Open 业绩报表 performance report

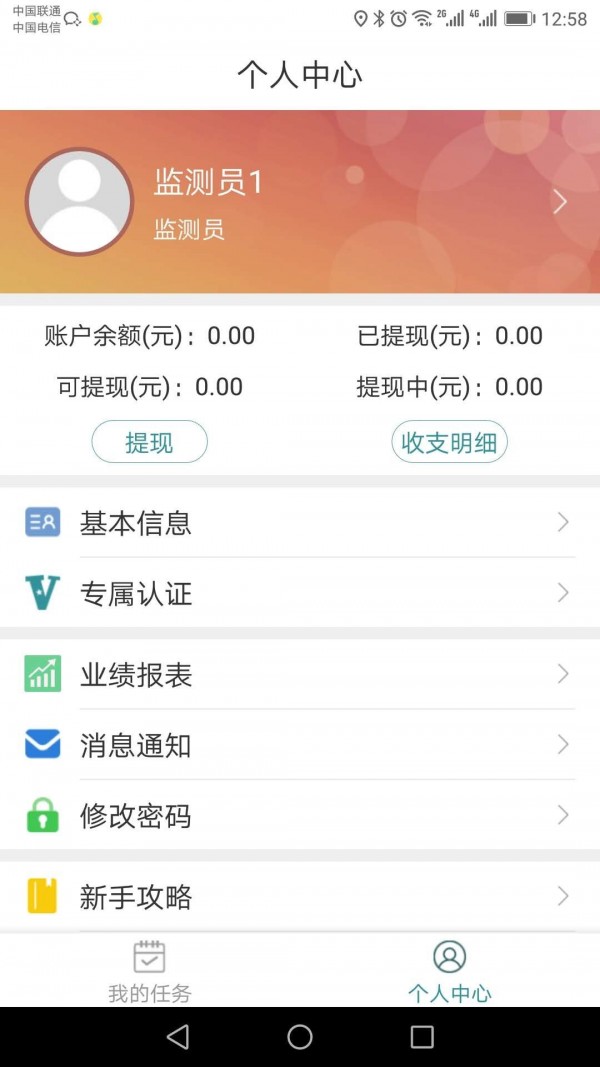300,674
